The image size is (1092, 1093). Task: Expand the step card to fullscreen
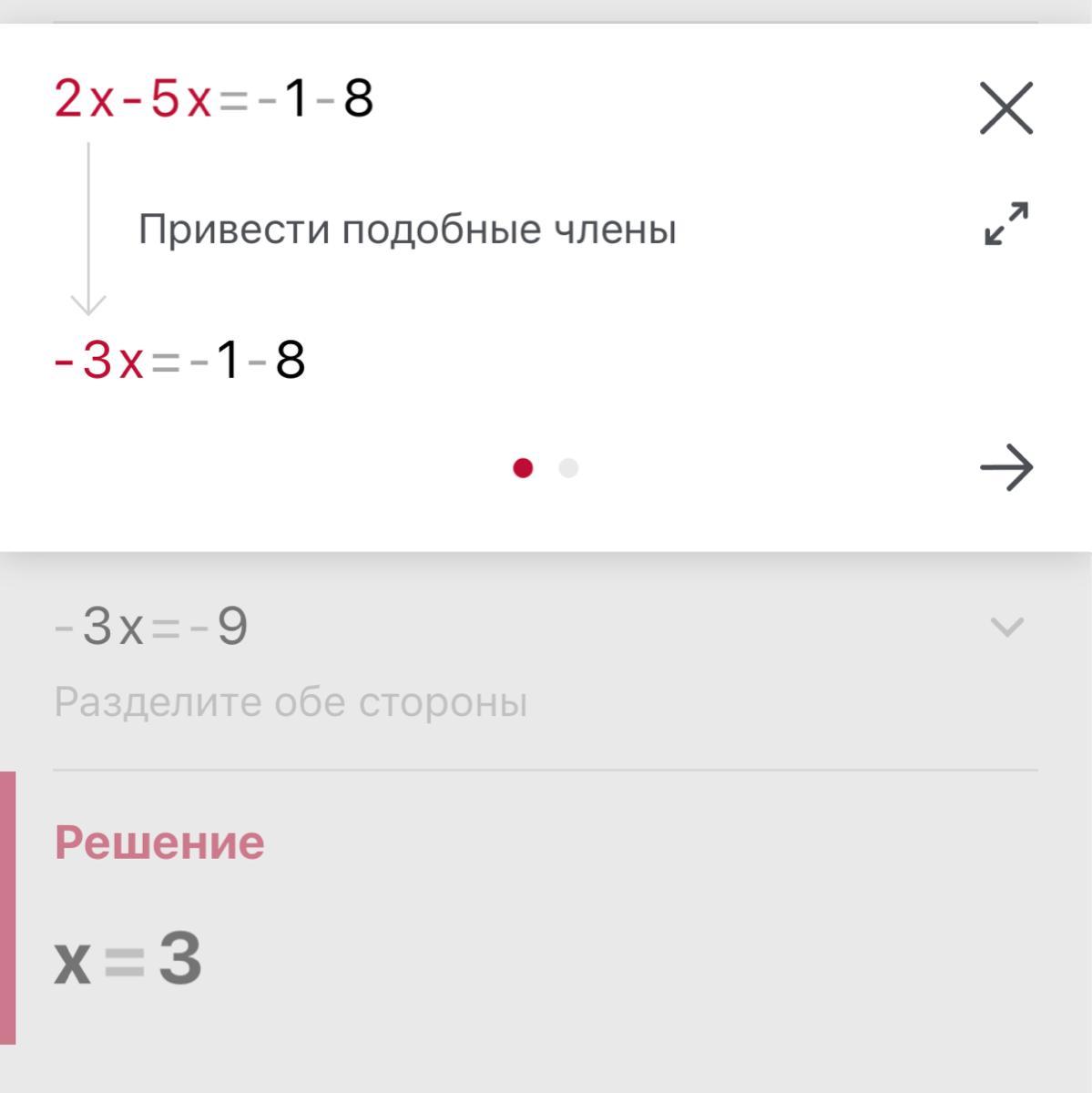coord(1006,223)
